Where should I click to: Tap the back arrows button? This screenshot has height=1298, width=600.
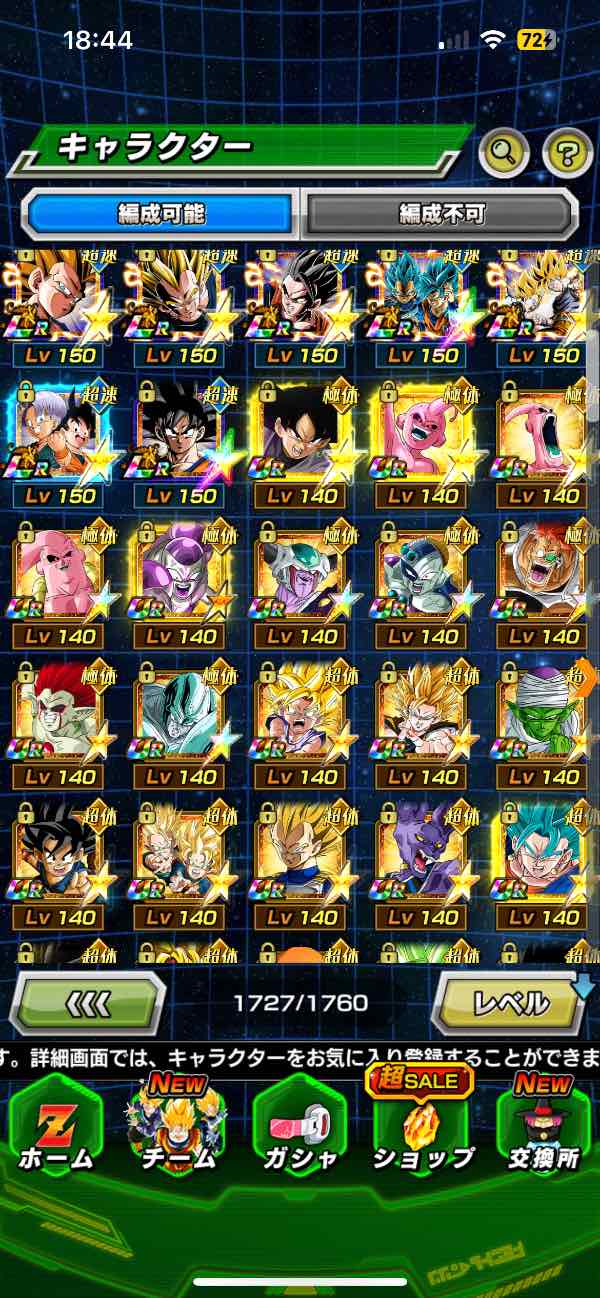87,1001
